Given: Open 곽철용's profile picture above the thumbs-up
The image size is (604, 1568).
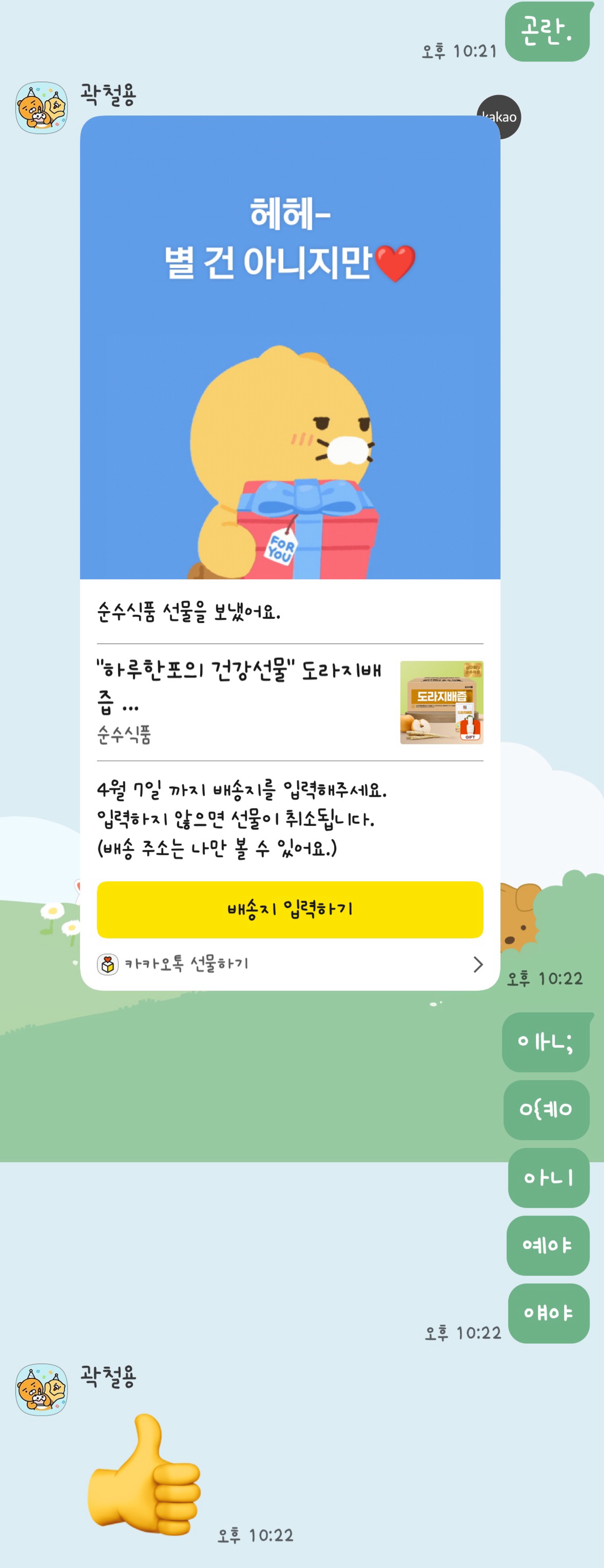Looking at the screenshot, I should point(41,1389).
